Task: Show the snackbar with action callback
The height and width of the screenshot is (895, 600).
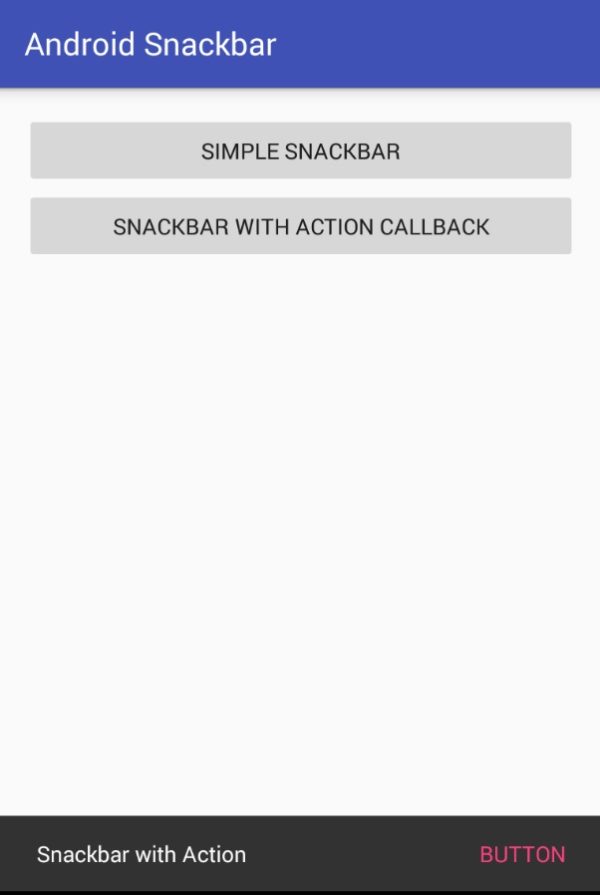Action: coord(300,226)
